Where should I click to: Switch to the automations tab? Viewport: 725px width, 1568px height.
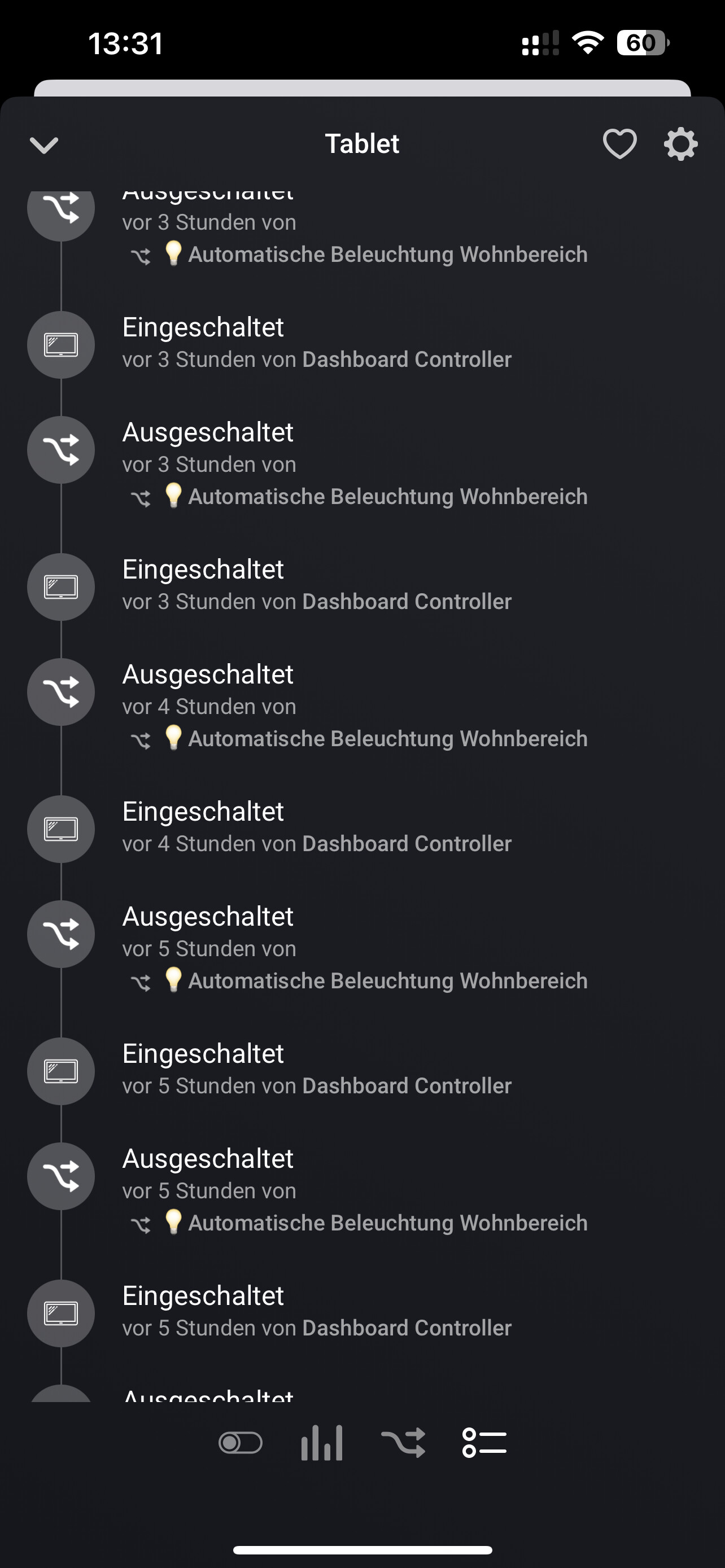403,1443
